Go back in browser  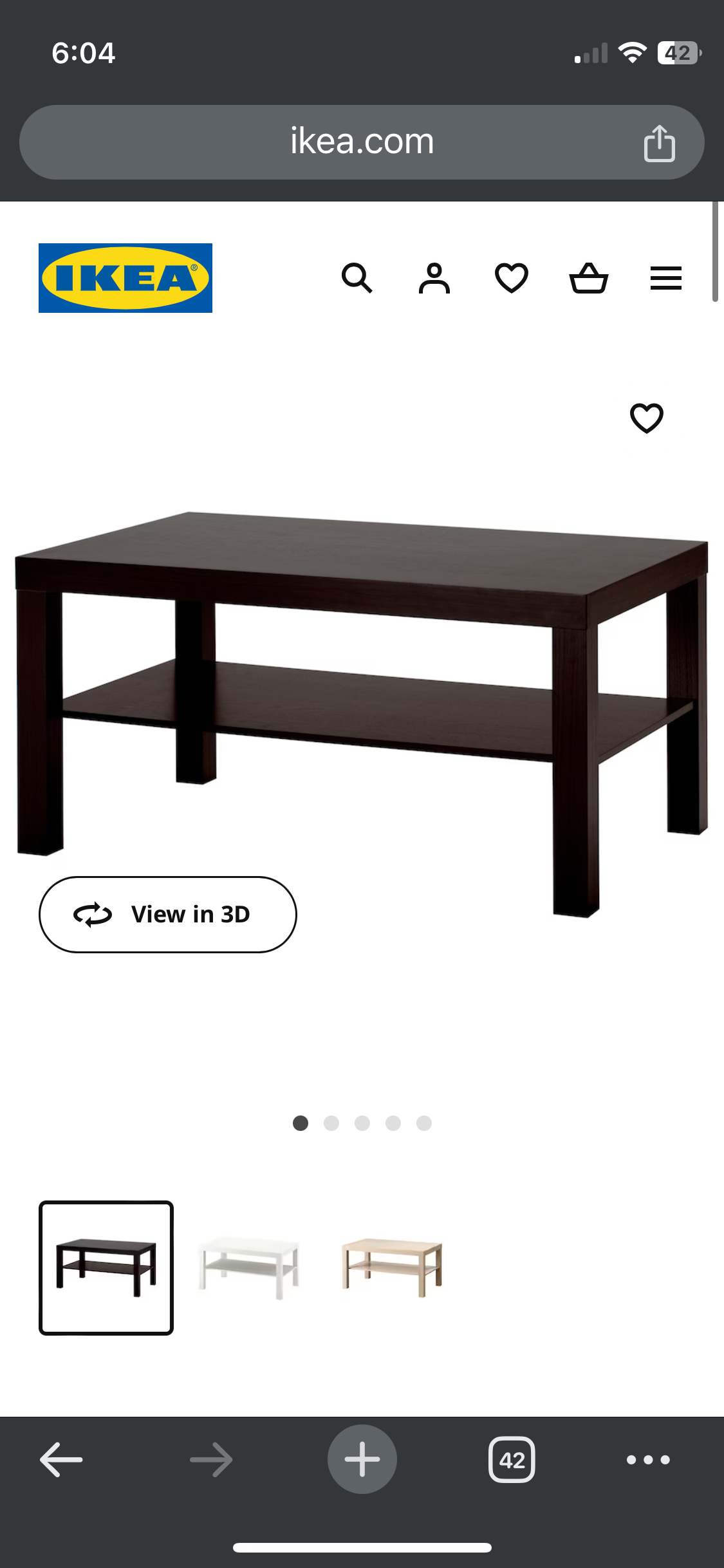(x=62, y=1459)
